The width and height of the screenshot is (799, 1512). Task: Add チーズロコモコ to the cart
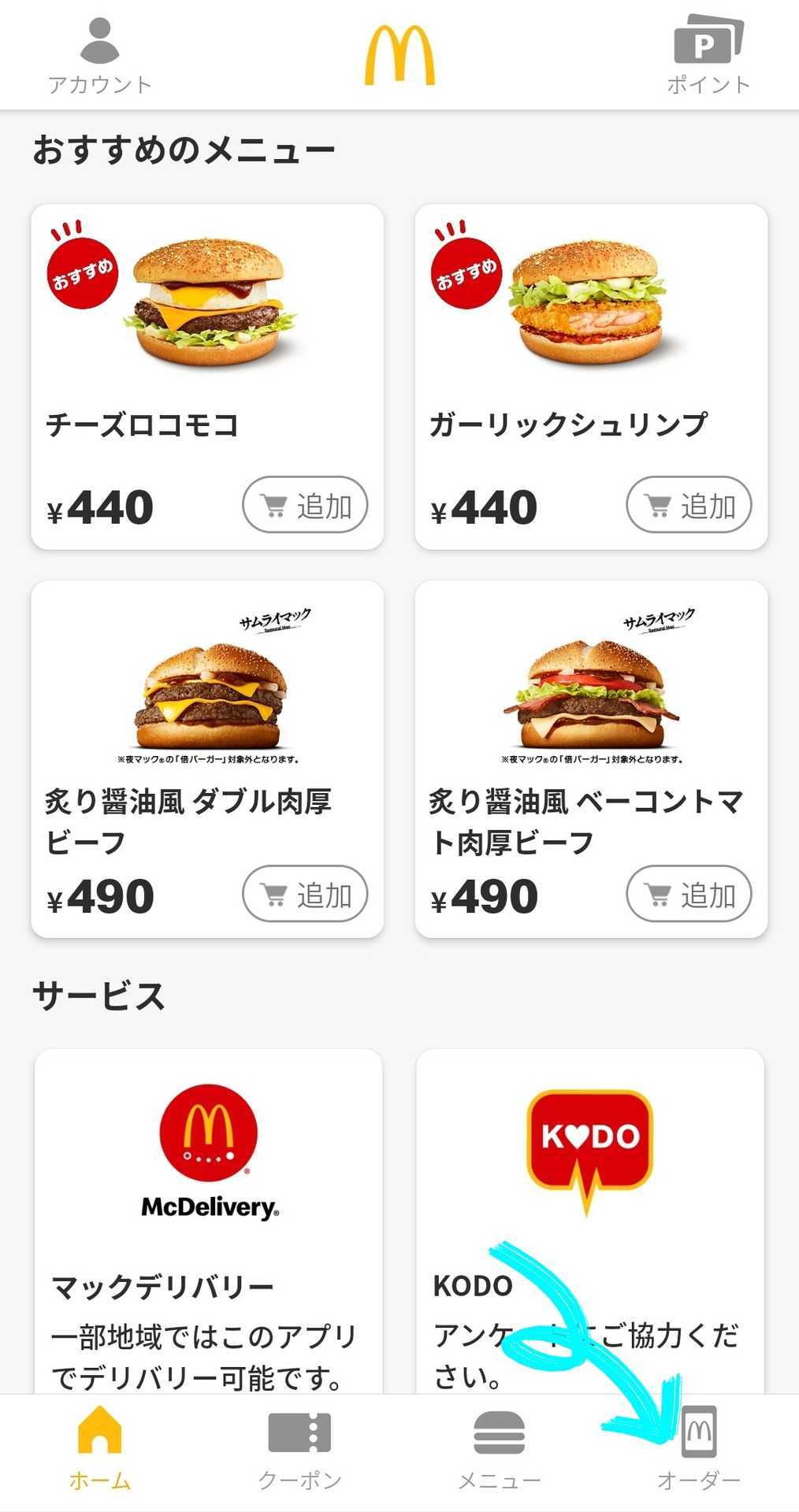[305, 505]
